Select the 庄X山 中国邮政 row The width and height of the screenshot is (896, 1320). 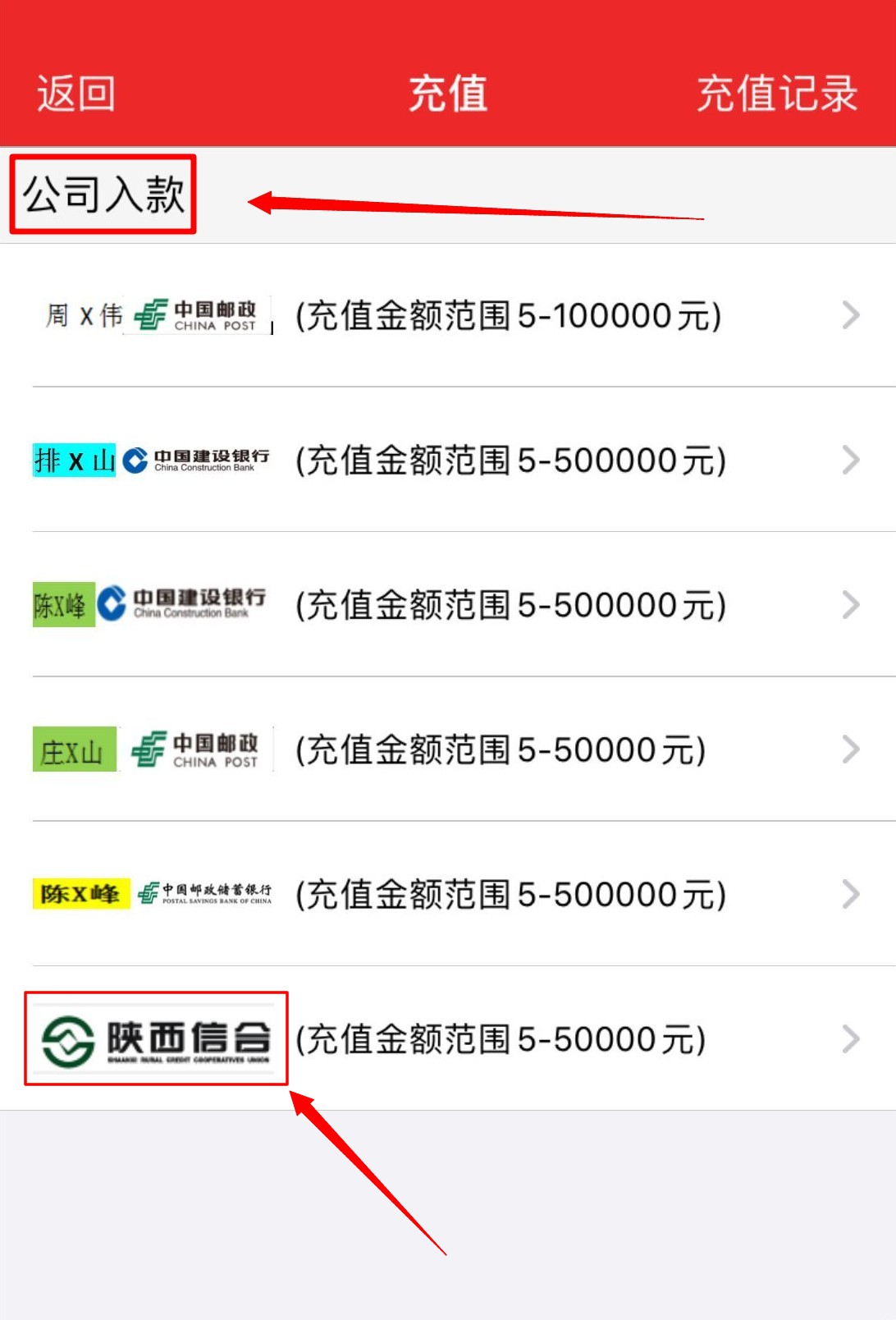click(448, 749)
